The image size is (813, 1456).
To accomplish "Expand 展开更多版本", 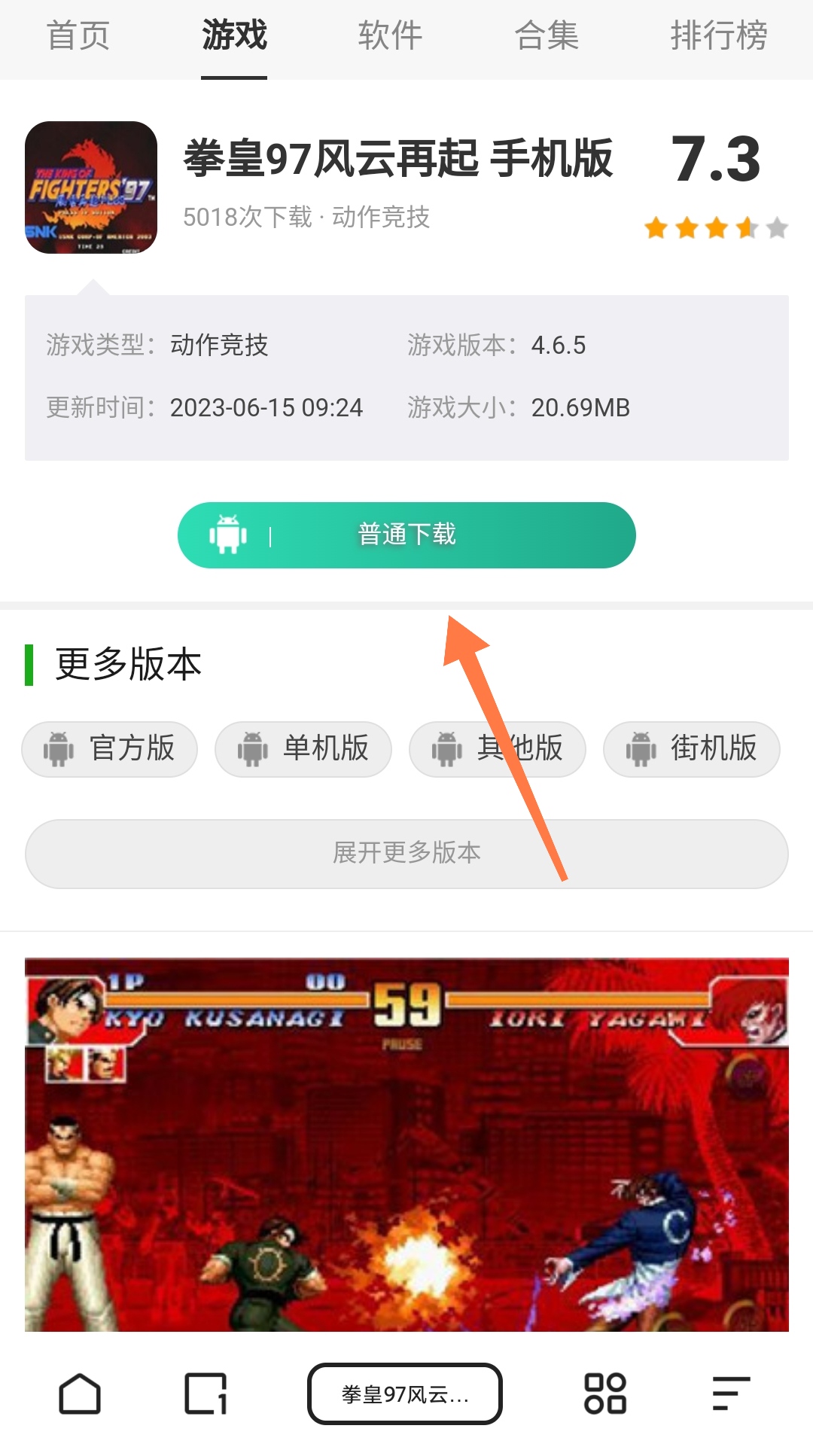I will point(406,853).
